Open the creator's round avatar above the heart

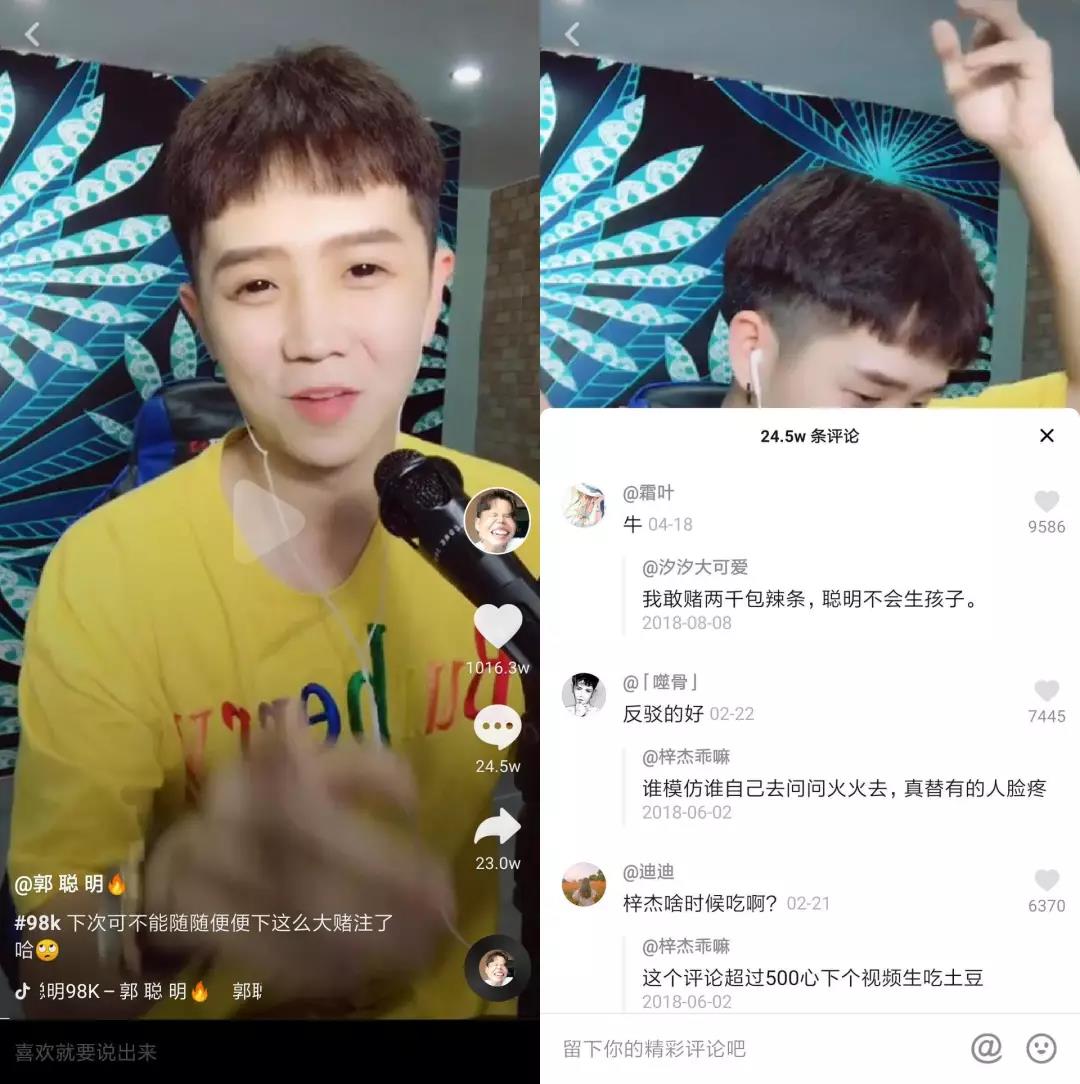coord(497,521)
